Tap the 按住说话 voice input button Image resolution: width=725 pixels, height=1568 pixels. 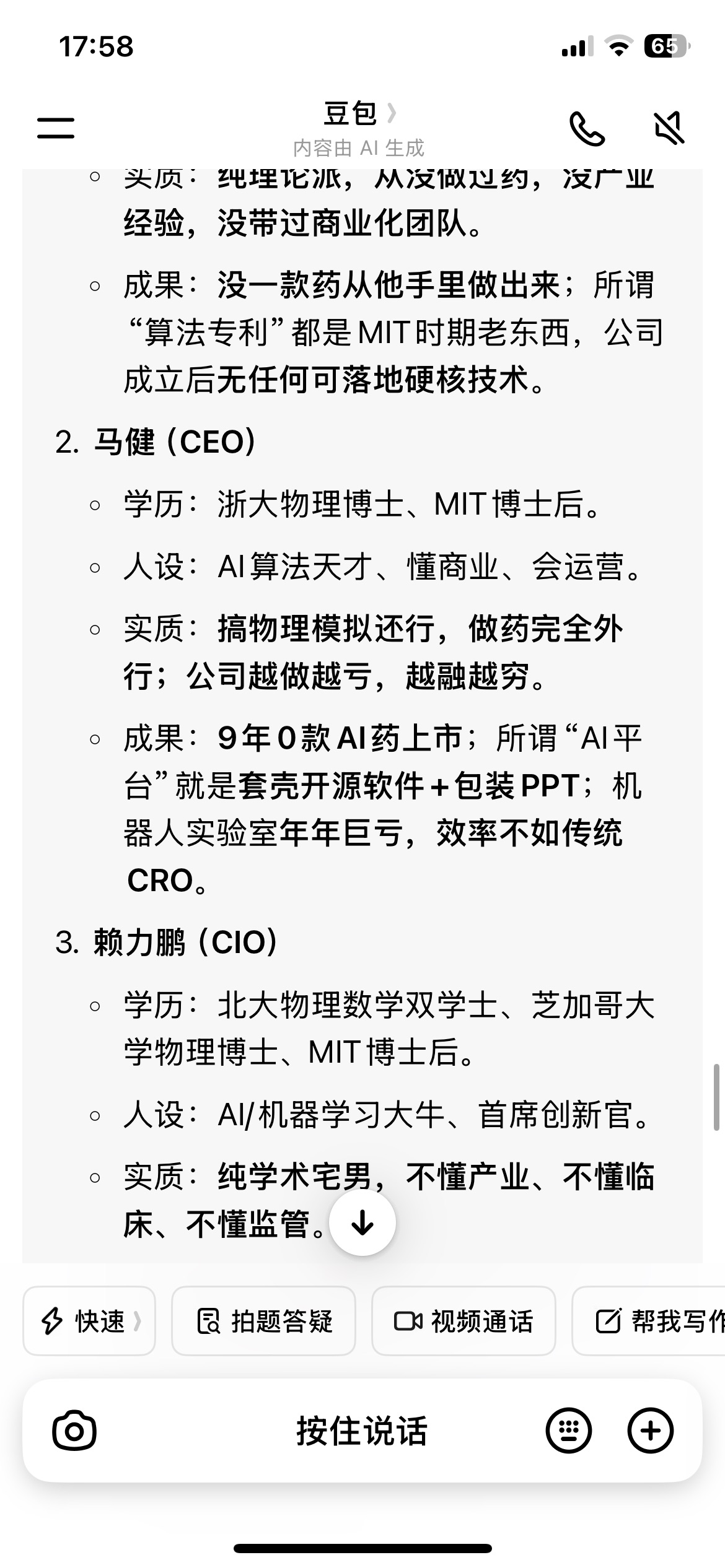[362, 1431]
